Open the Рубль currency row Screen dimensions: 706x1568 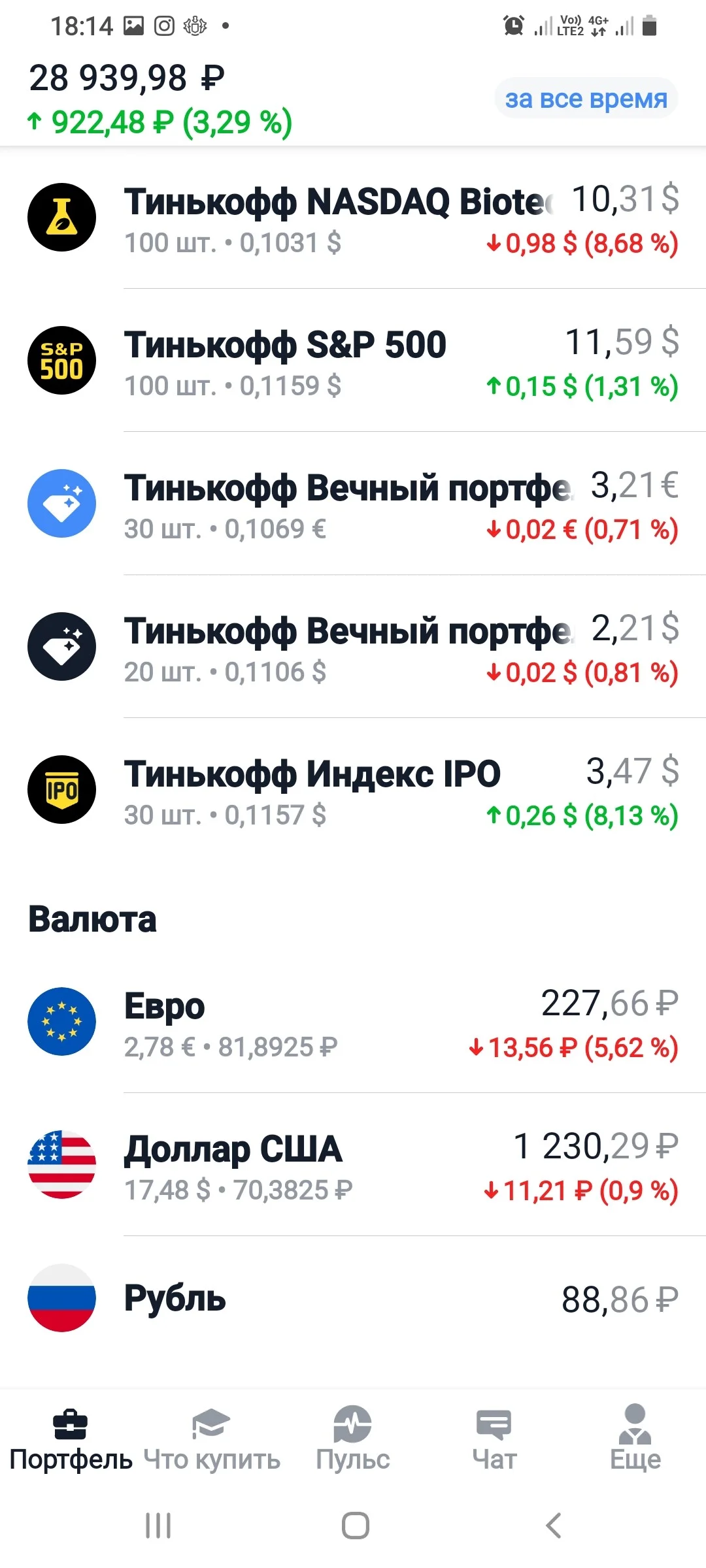click(x=353, y=1298)
